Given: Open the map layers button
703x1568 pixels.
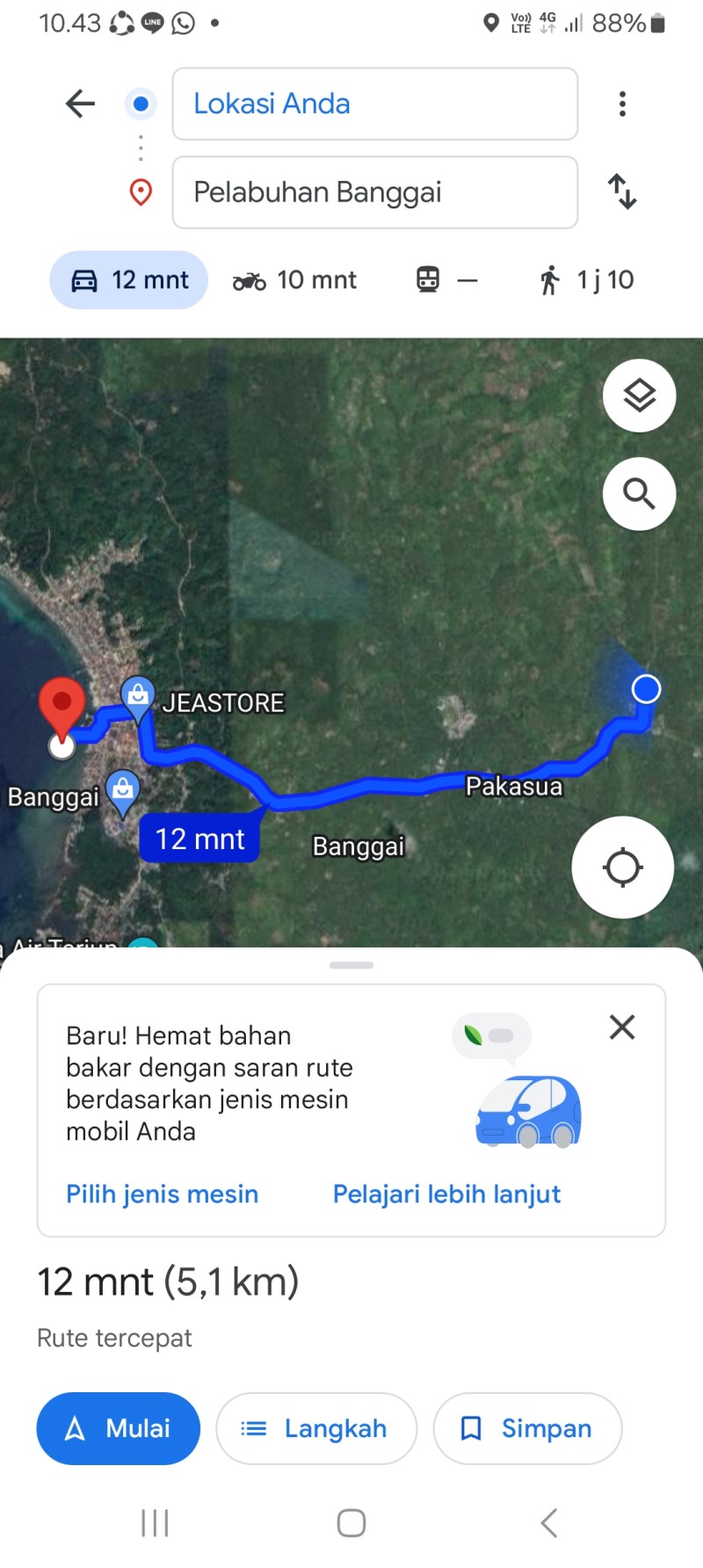Looking at the screenshot, I should click(x=640, y=396).
